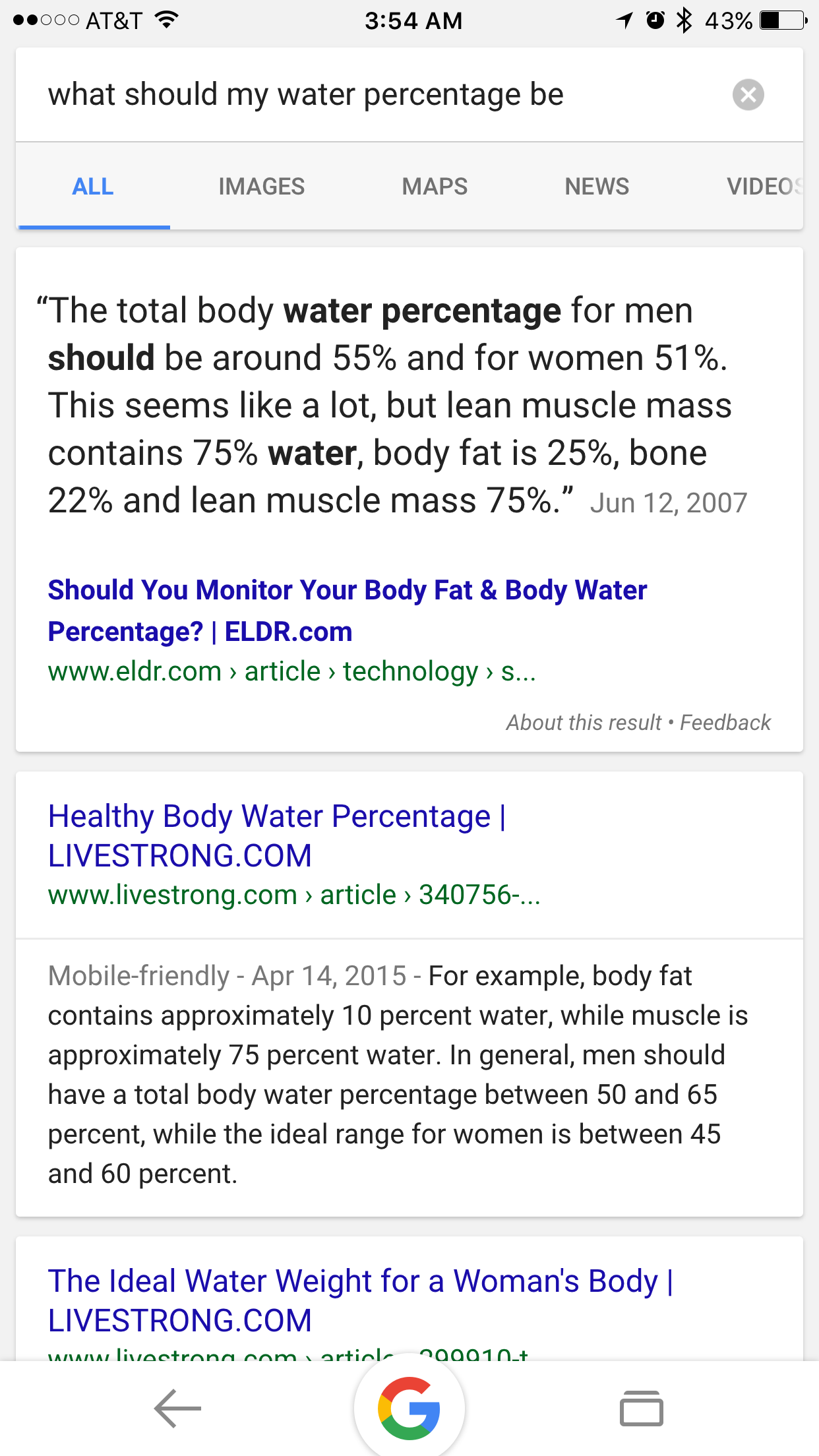
Task: Open the tabs switcher icon
Action: [641, 1409]
